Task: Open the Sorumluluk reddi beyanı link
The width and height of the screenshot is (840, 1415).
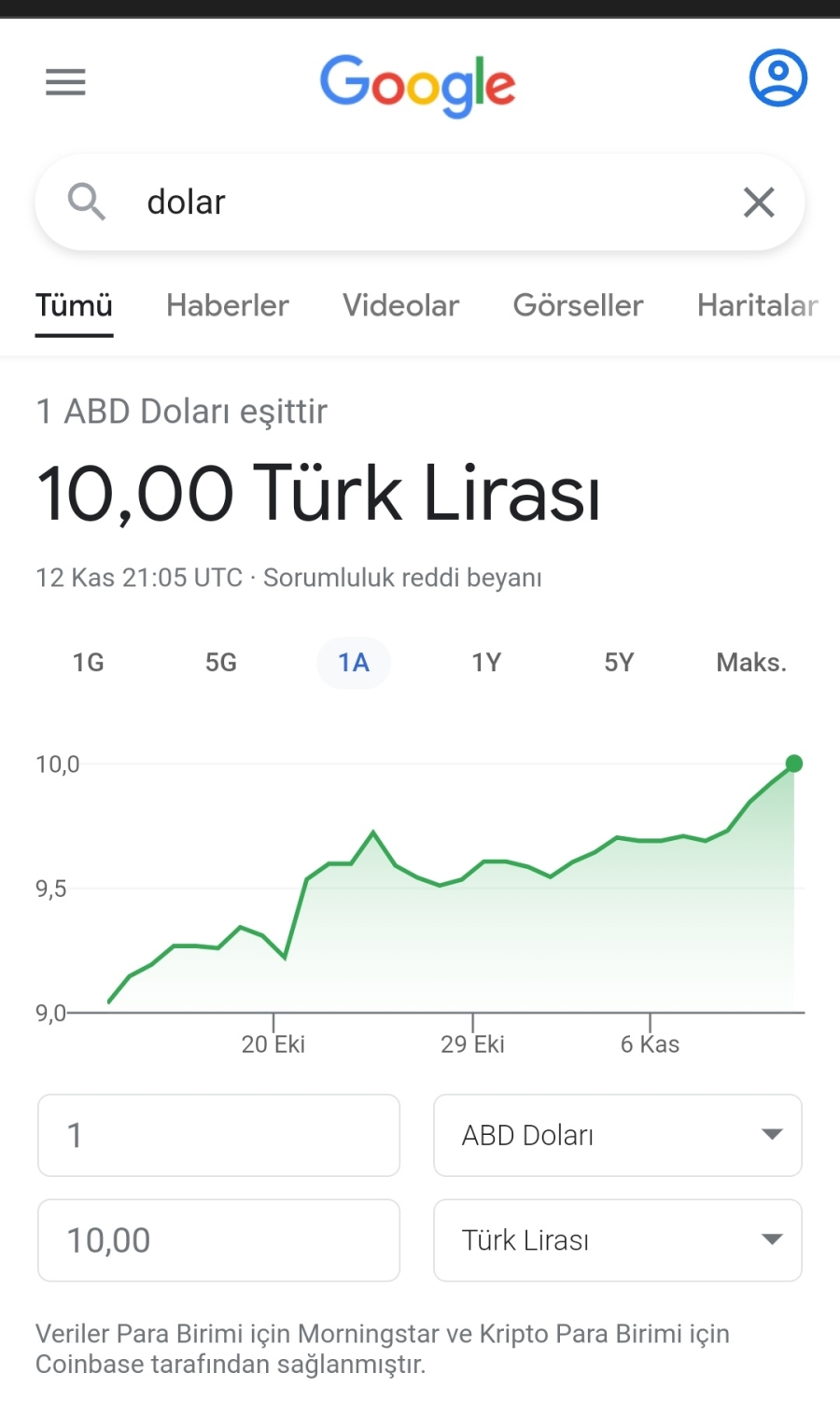Action: tap(402, 578)
